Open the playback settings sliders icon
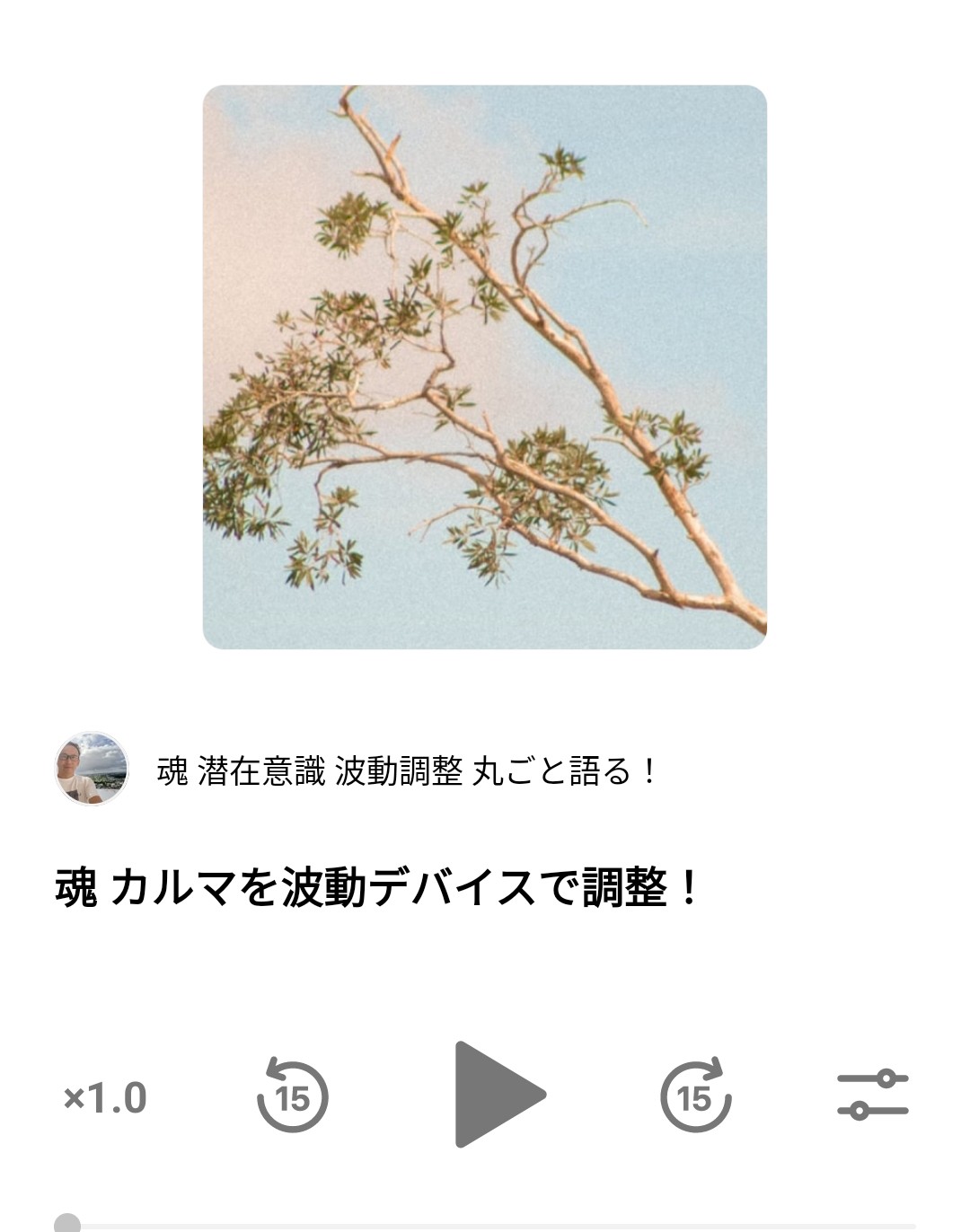 872,1096
